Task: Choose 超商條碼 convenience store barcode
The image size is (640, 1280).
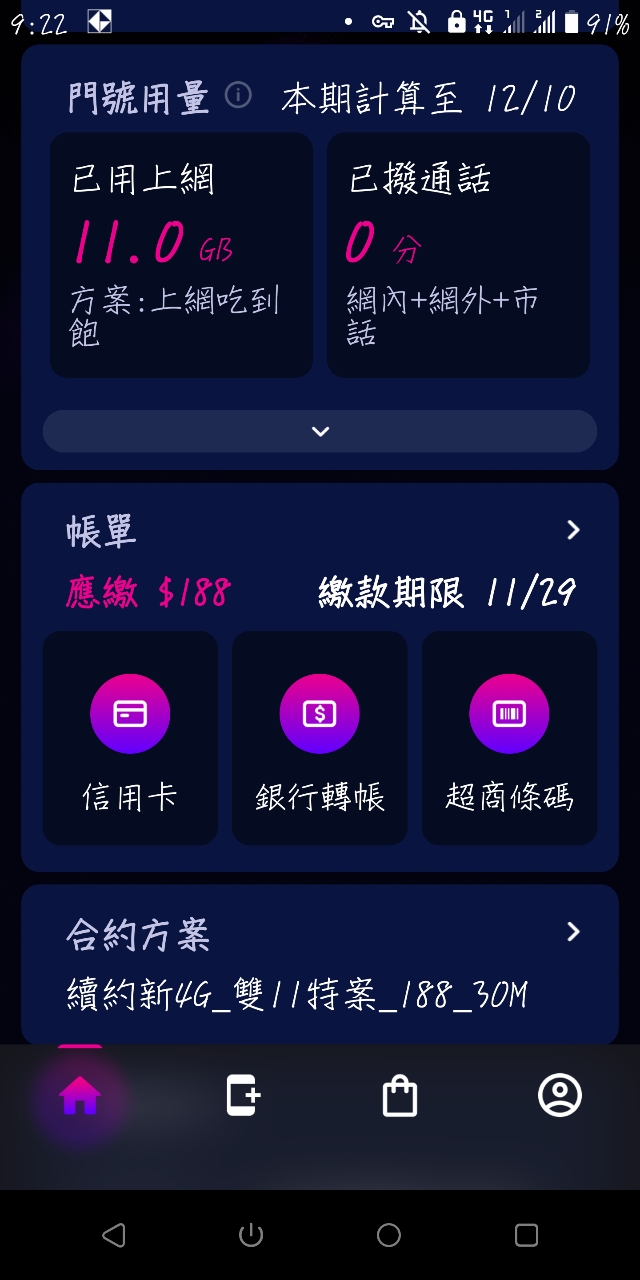Action: pos(509,738)
